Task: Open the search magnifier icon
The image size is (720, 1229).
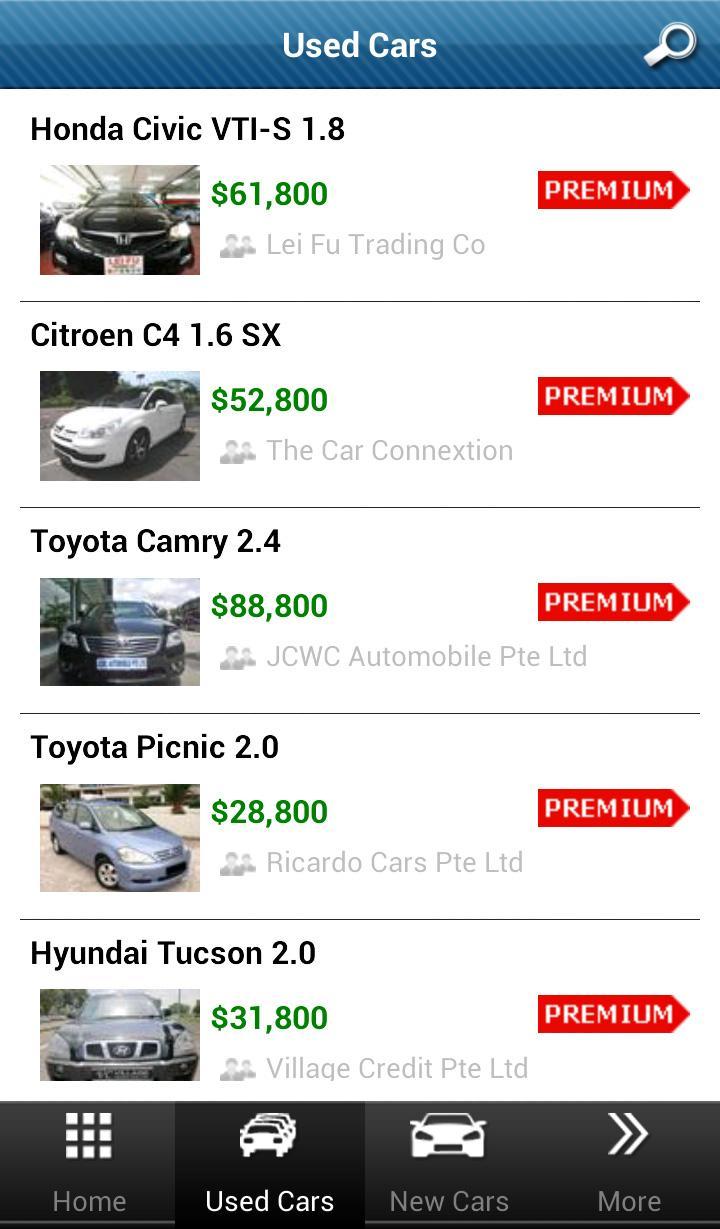Action: [x=669, y=45]
